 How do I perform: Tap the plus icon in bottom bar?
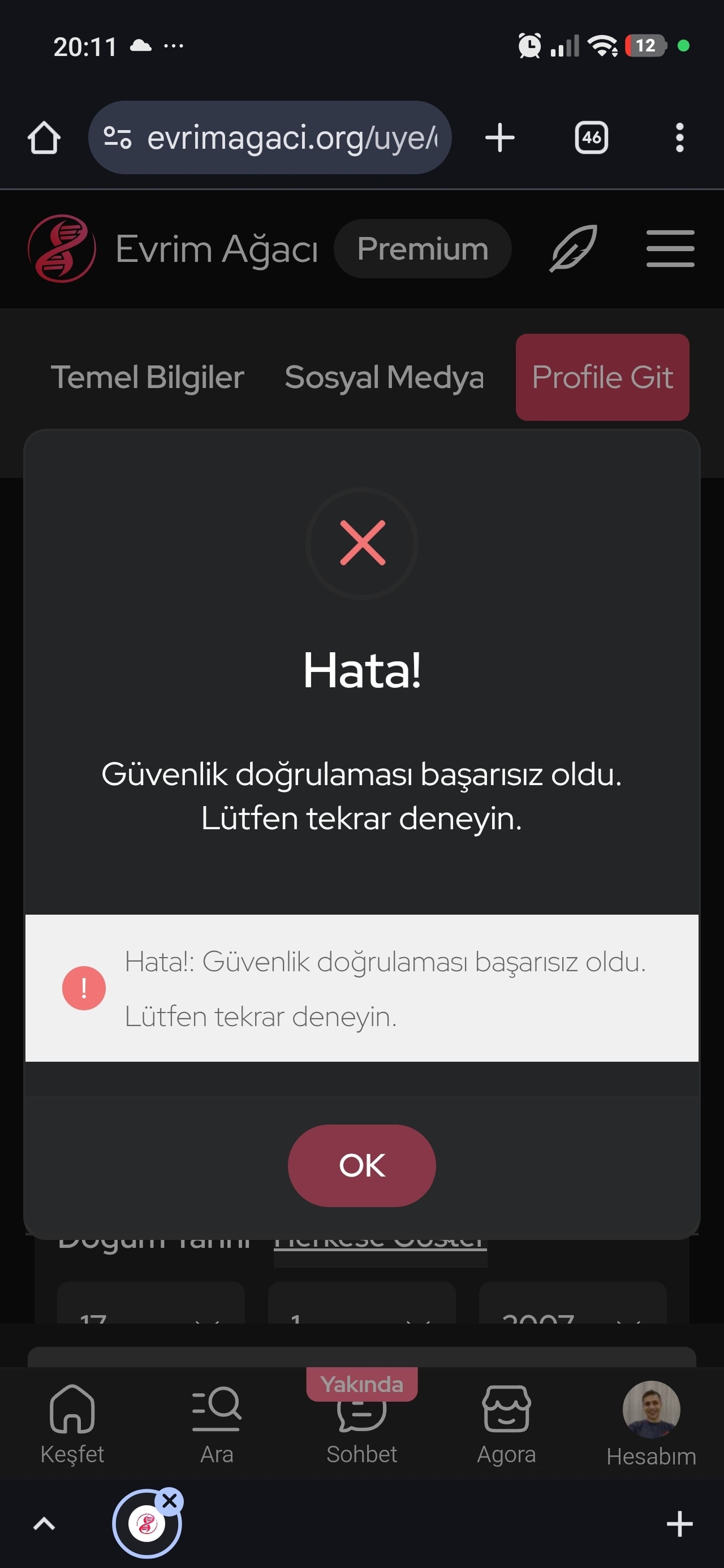[x=679, y=1523]
